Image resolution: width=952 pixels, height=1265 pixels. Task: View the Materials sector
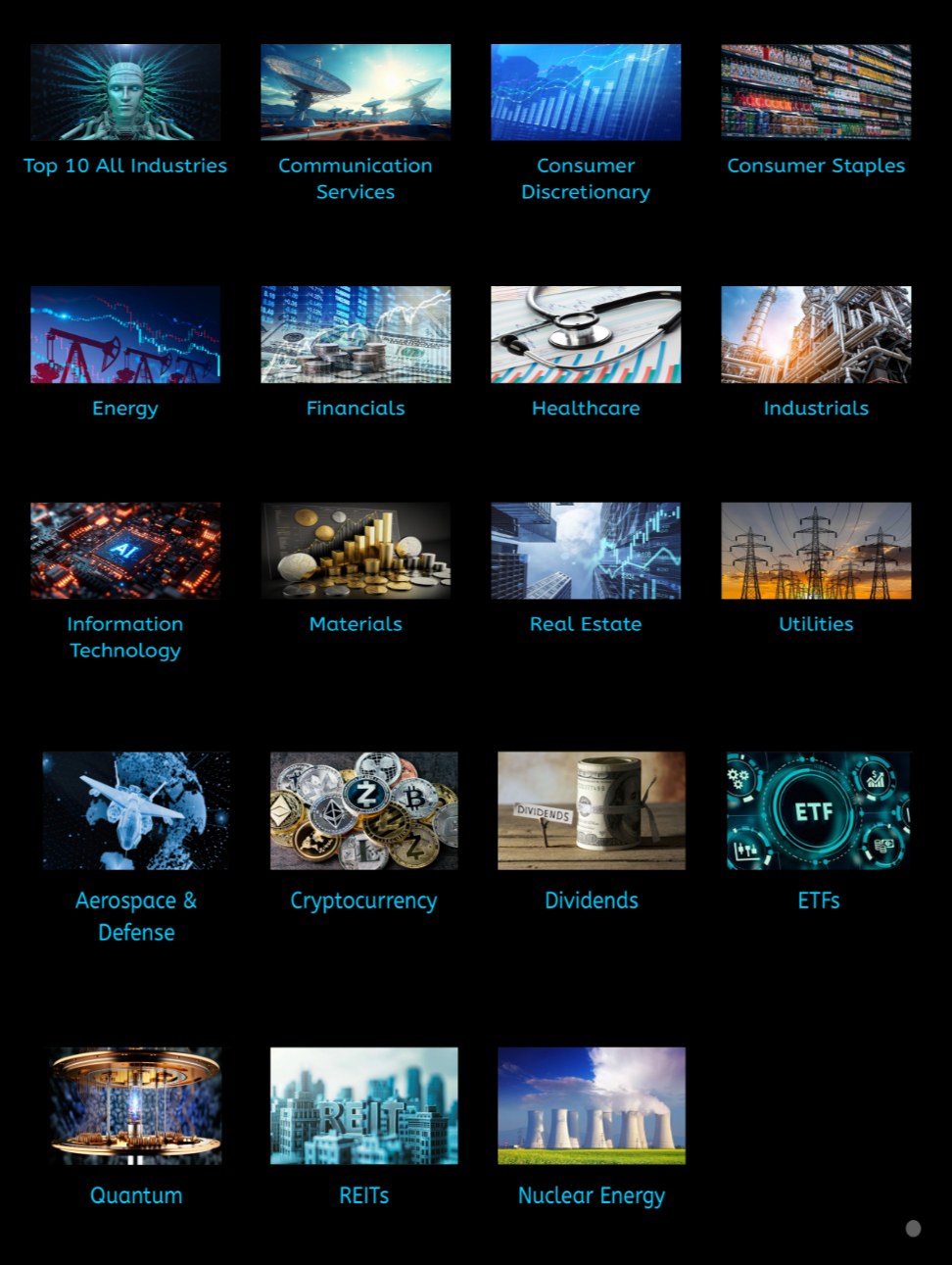pos(356,551)
